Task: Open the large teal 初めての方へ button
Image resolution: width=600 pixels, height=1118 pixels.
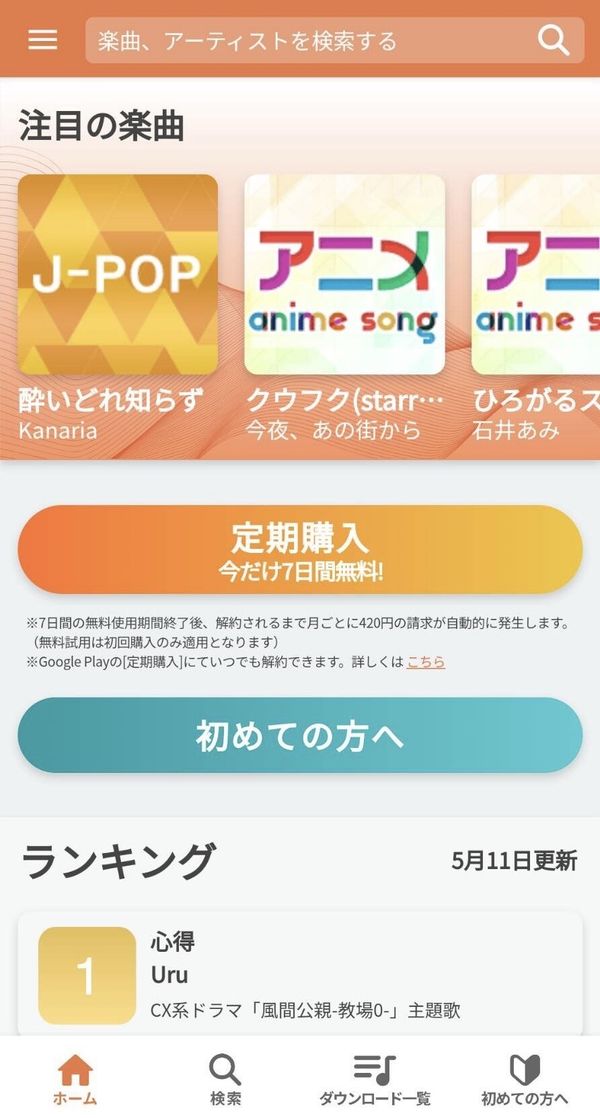Action: (300, 736)
